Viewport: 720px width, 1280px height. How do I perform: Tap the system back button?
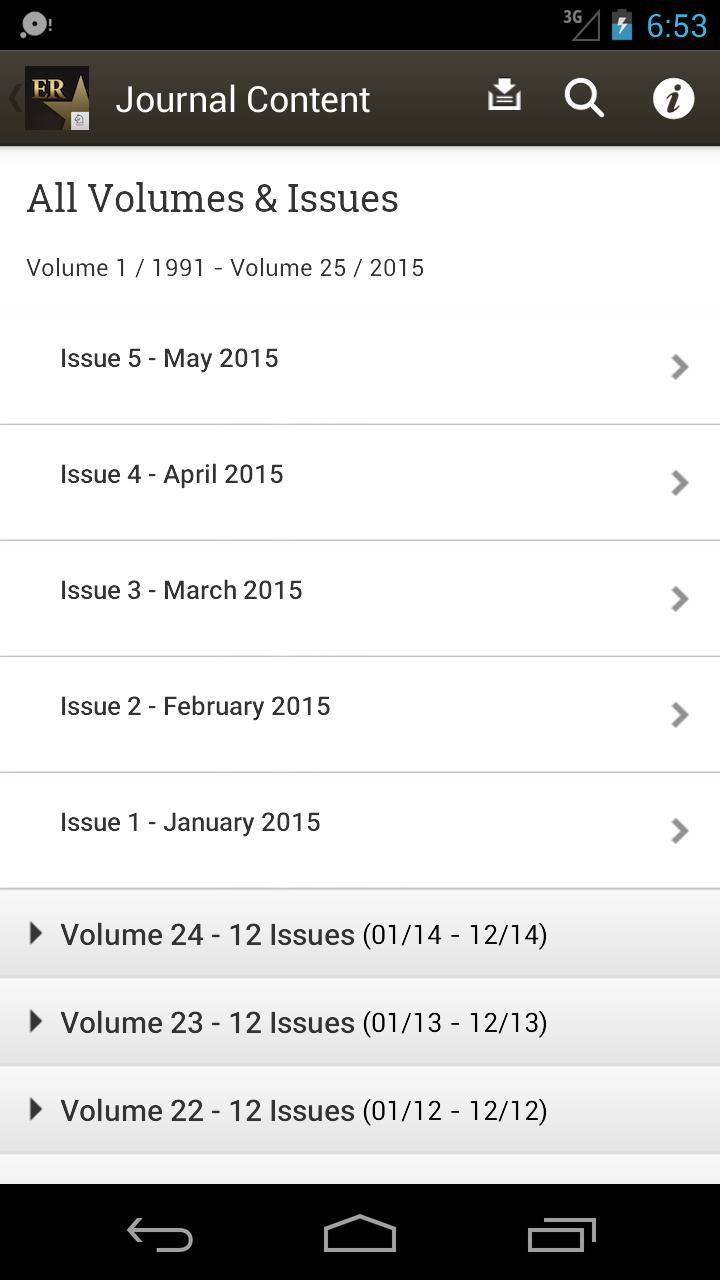[160, 1234]
